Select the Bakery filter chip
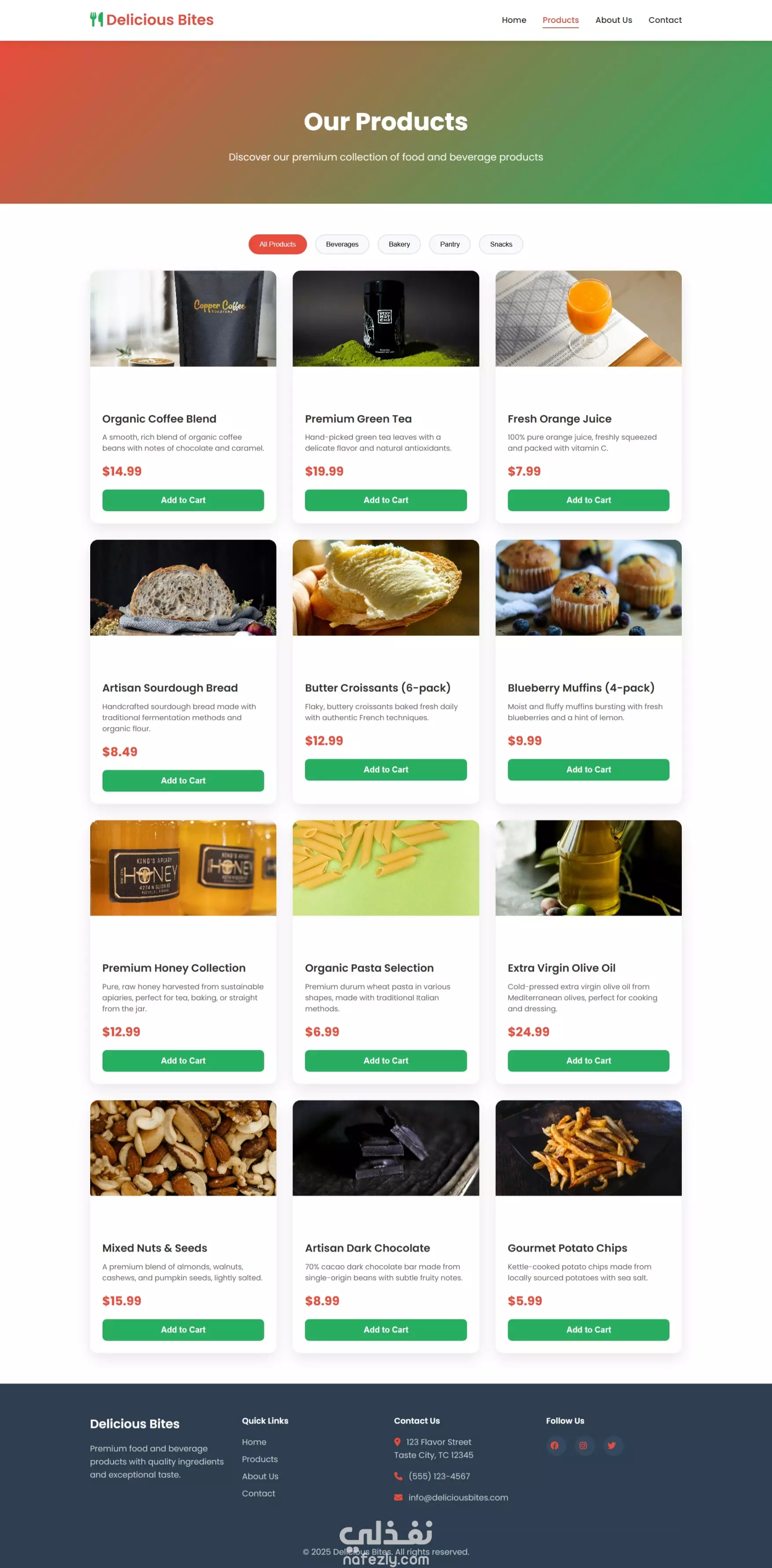 pos(399,244)
